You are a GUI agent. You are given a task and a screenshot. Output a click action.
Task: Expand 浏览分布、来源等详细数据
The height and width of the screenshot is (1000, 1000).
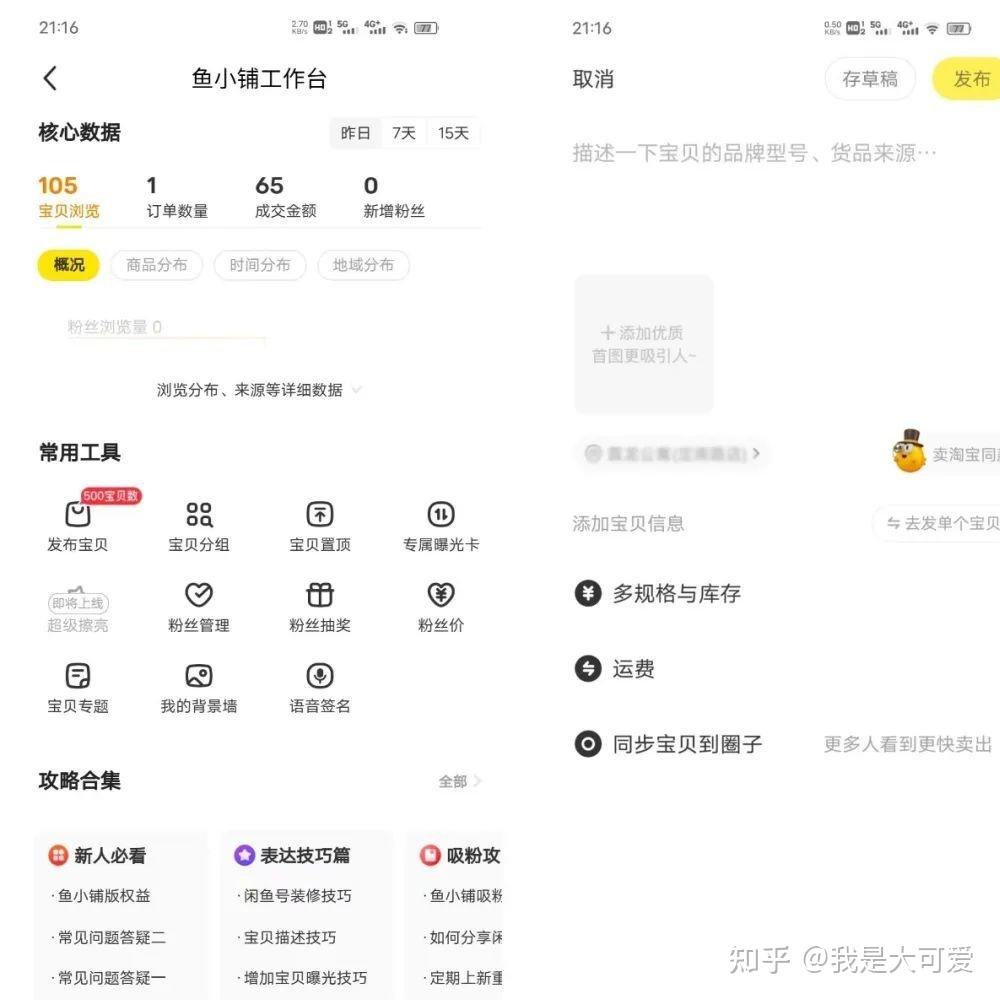click(259, 390)
